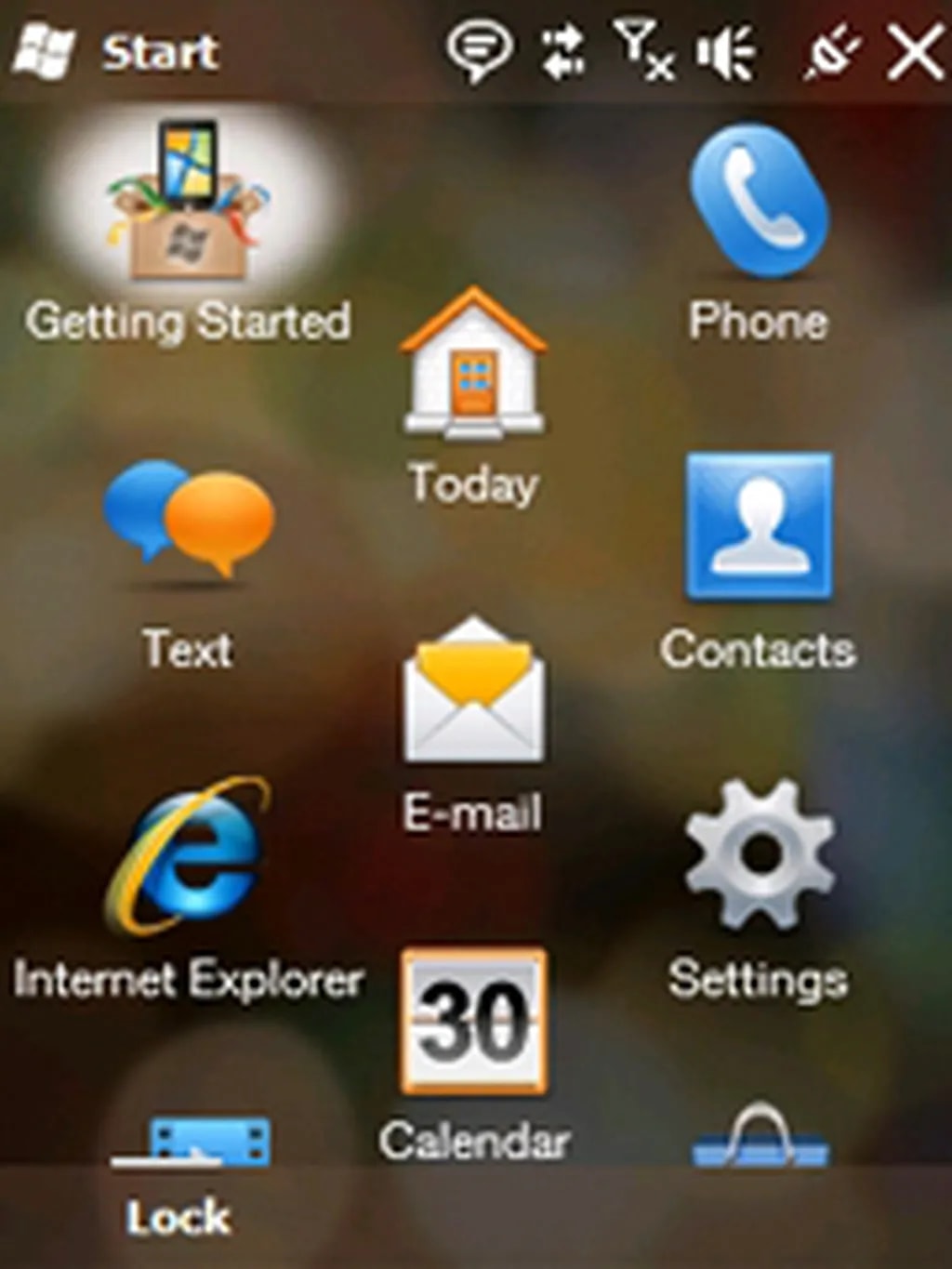The image size is (952, 1269).
Task: Toggle the speaker volume control
Action: [x=725, y=53]
